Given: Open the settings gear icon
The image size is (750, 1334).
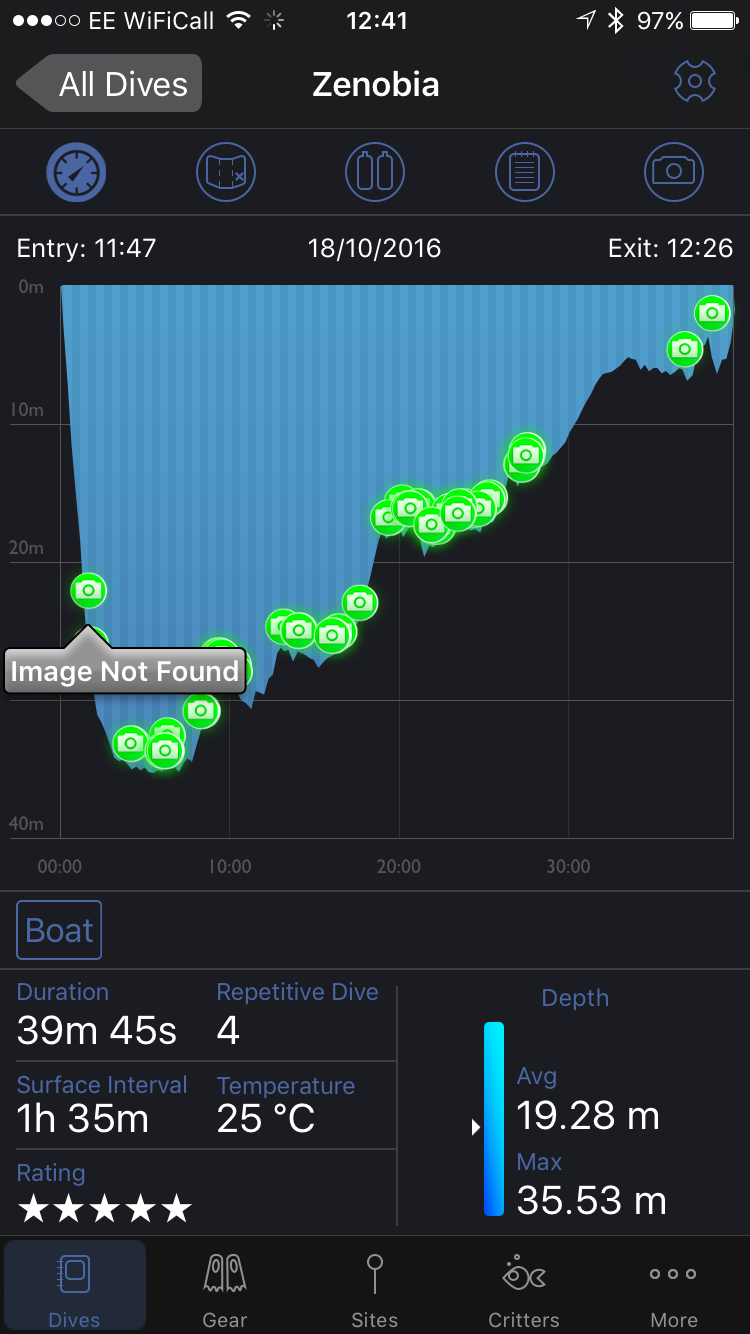Looking at the screenshot, I should click(x=695, y=82).
